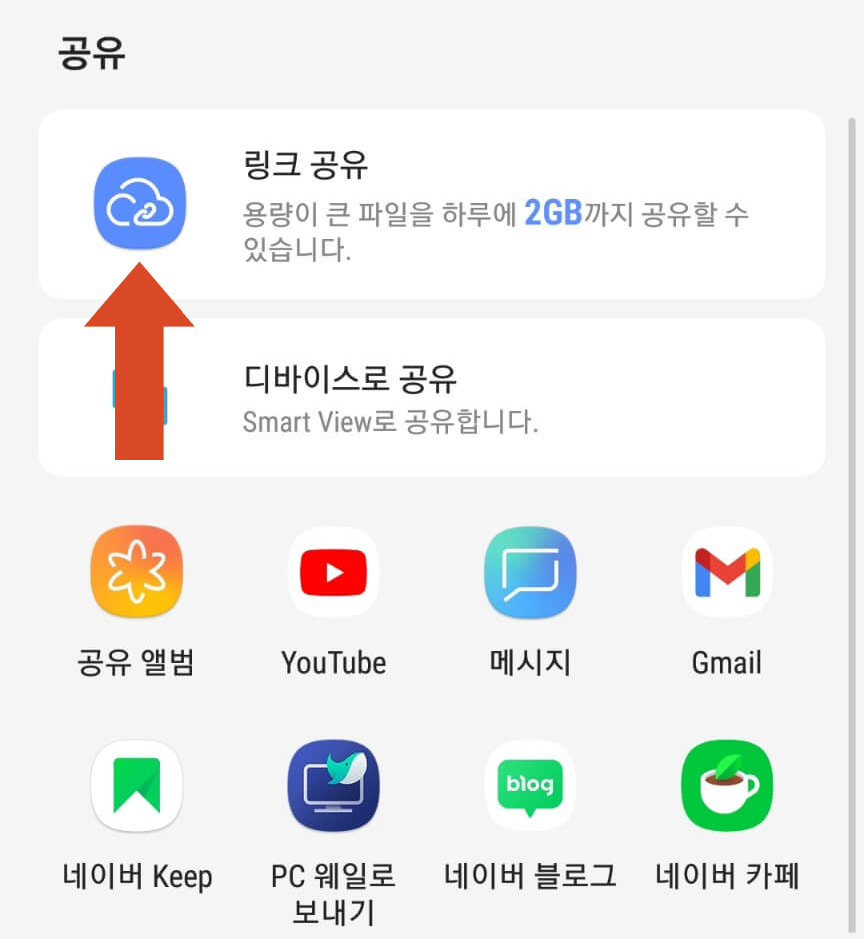Select the YouTube label below its icon
The image size is (864, 939).
point(334,662)
